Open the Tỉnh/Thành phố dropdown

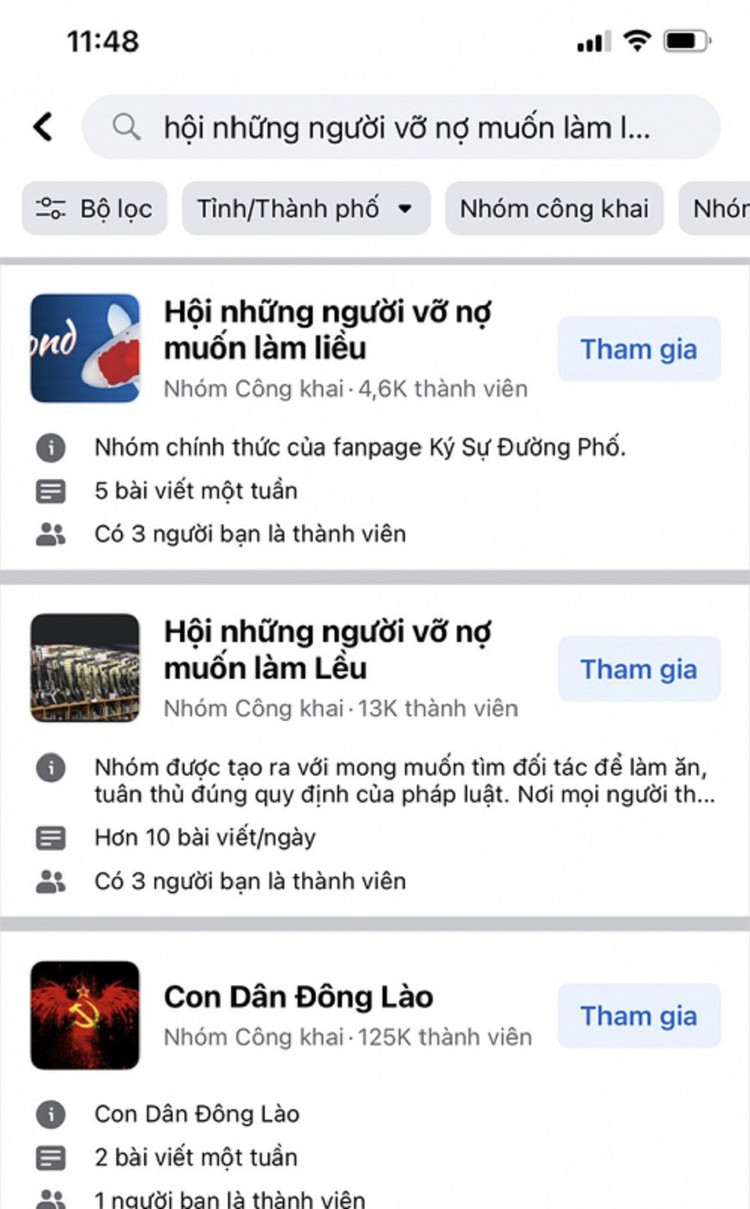click(x=305, y=209)
